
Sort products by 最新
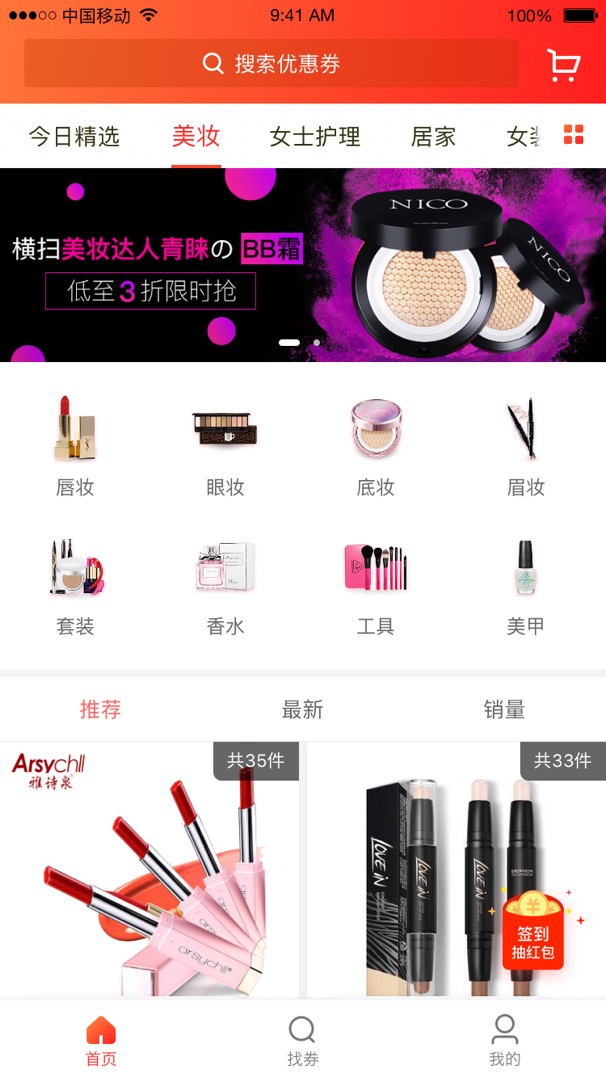click(302, 709)
